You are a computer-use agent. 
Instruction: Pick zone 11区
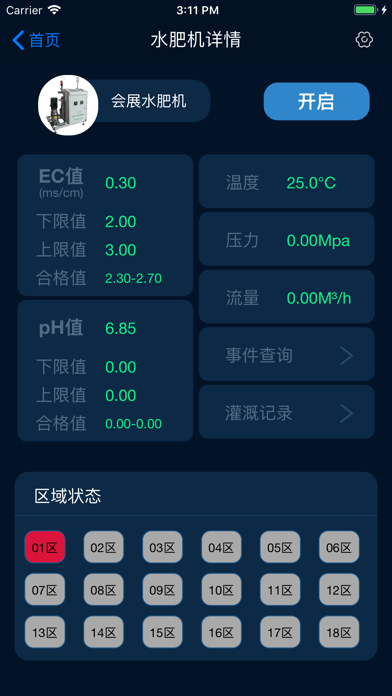[x=280, y=589]
